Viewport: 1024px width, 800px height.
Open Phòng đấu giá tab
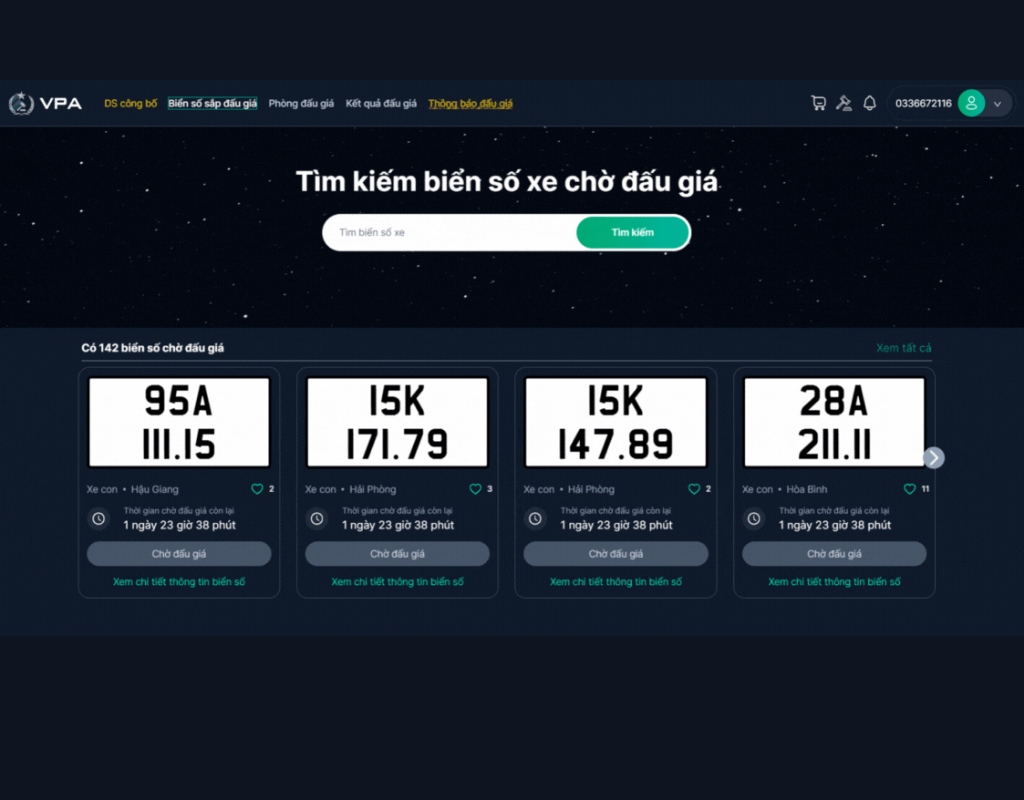[x=301, y=104]
